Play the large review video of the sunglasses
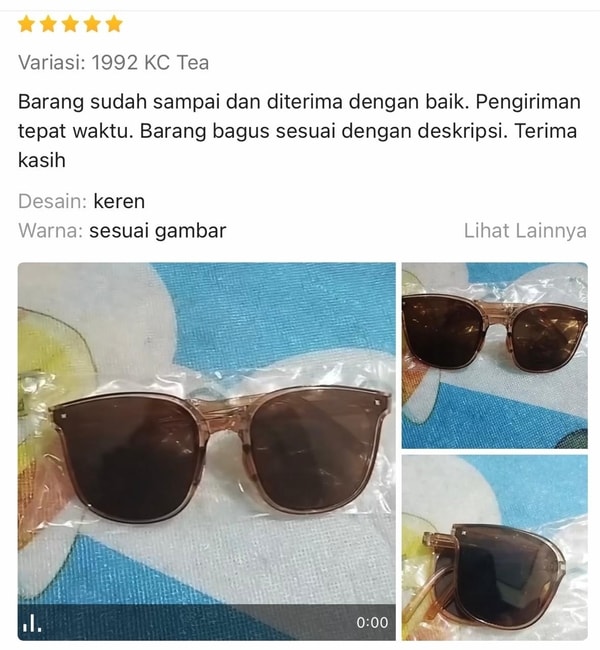 click(x=206, y=450)
